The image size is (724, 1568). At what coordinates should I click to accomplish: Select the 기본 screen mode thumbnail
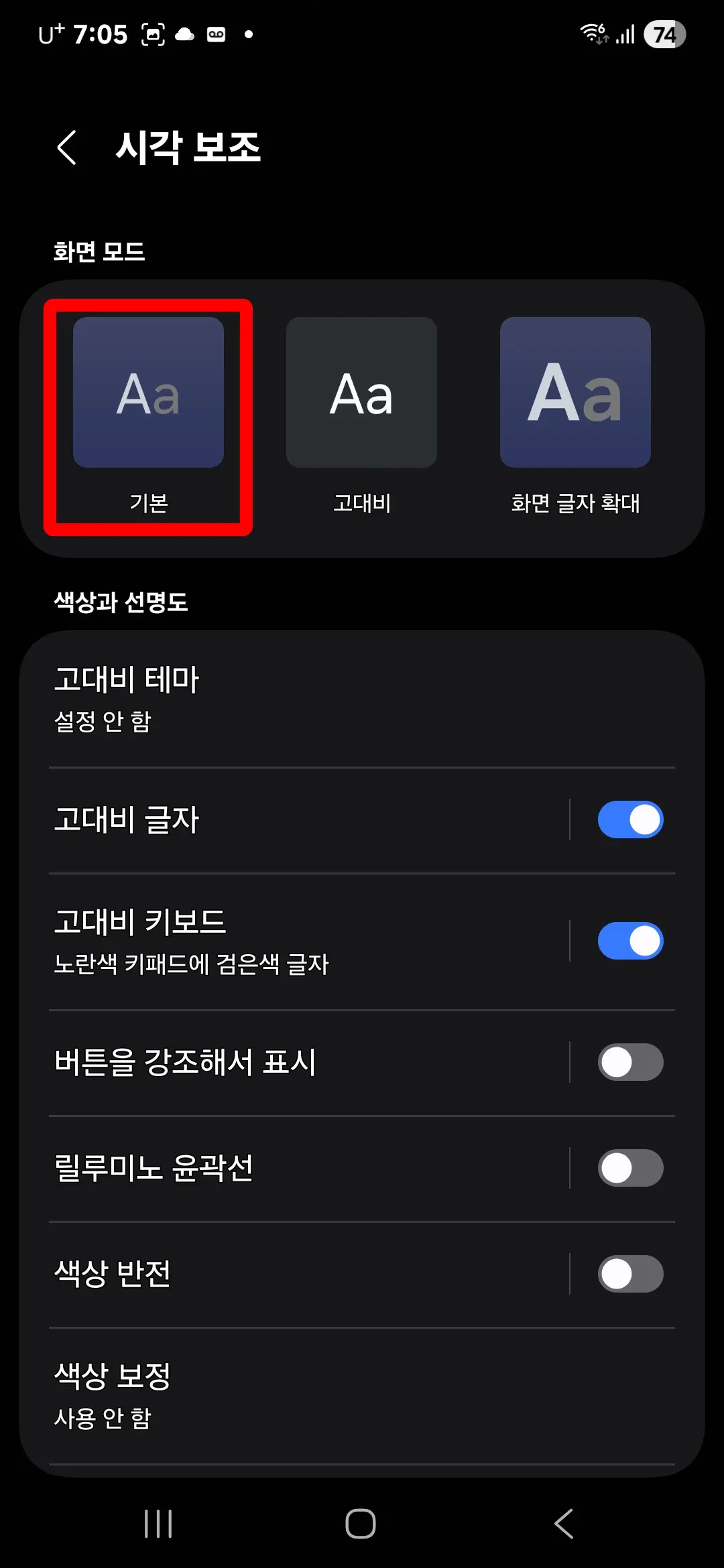[147, 392]
